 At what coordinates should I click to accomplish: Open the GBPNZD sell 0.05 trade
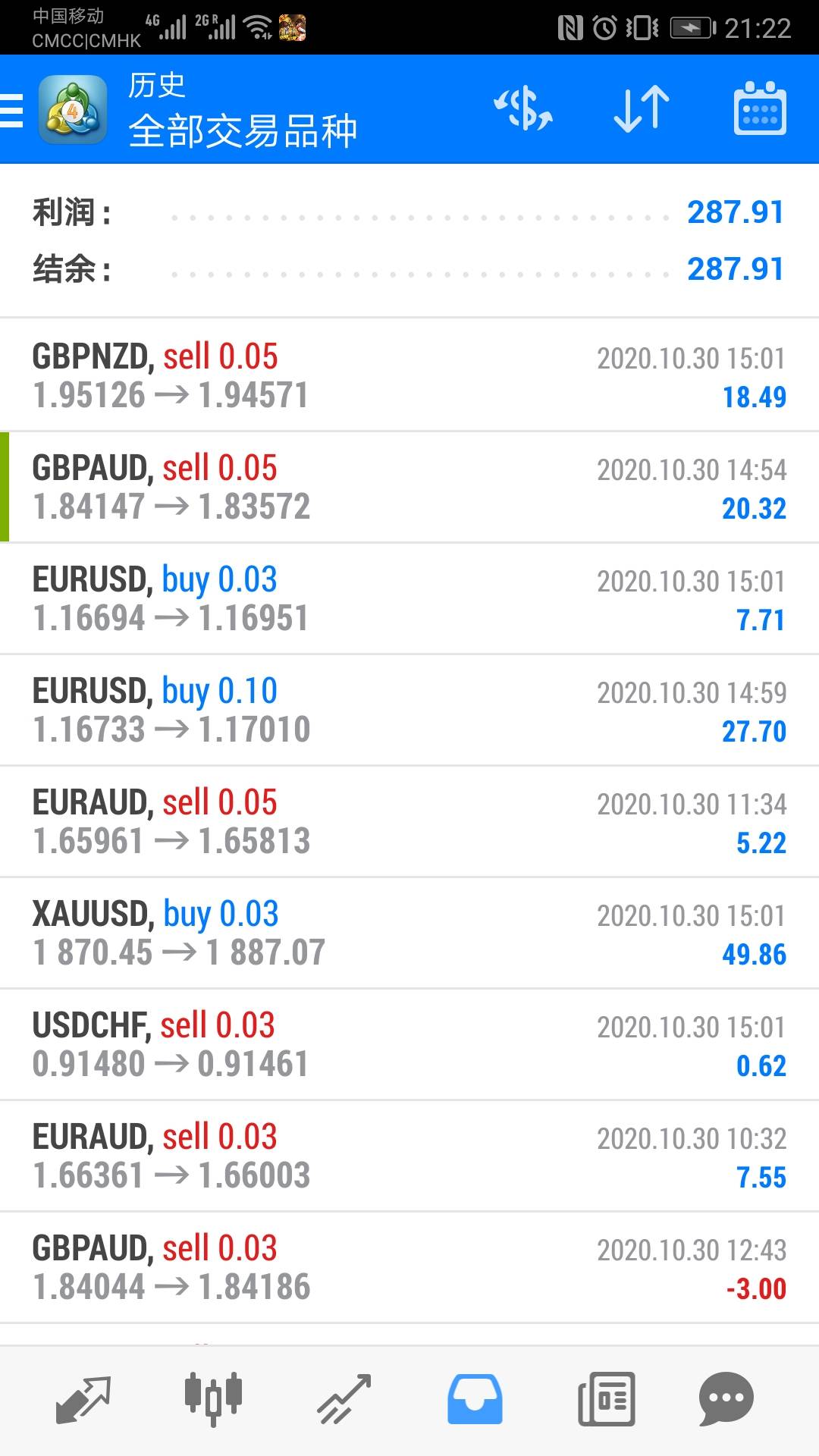[x=409, y=375]
